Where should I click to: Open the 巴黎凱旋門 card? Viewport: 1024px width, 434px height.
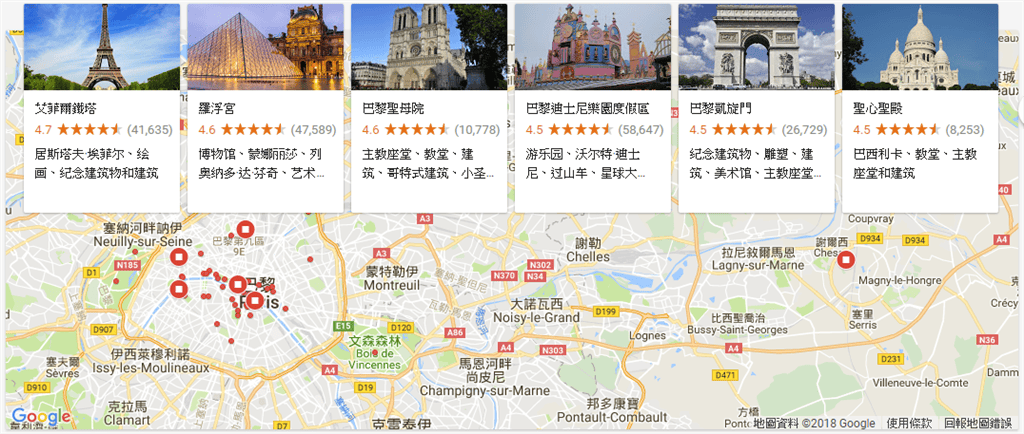(756, 107)
